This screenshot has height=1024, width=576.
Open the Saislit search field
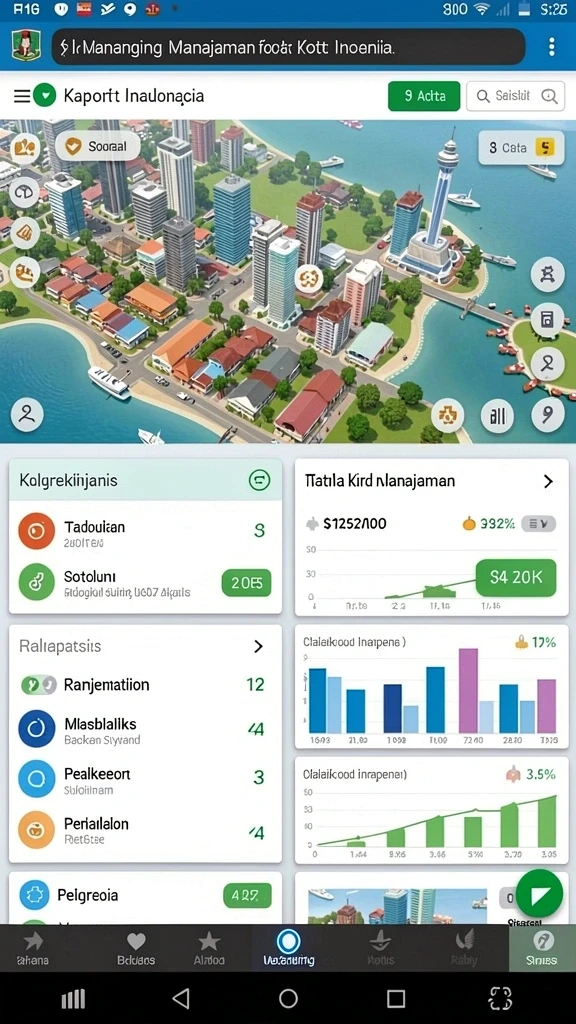(515, 96)
